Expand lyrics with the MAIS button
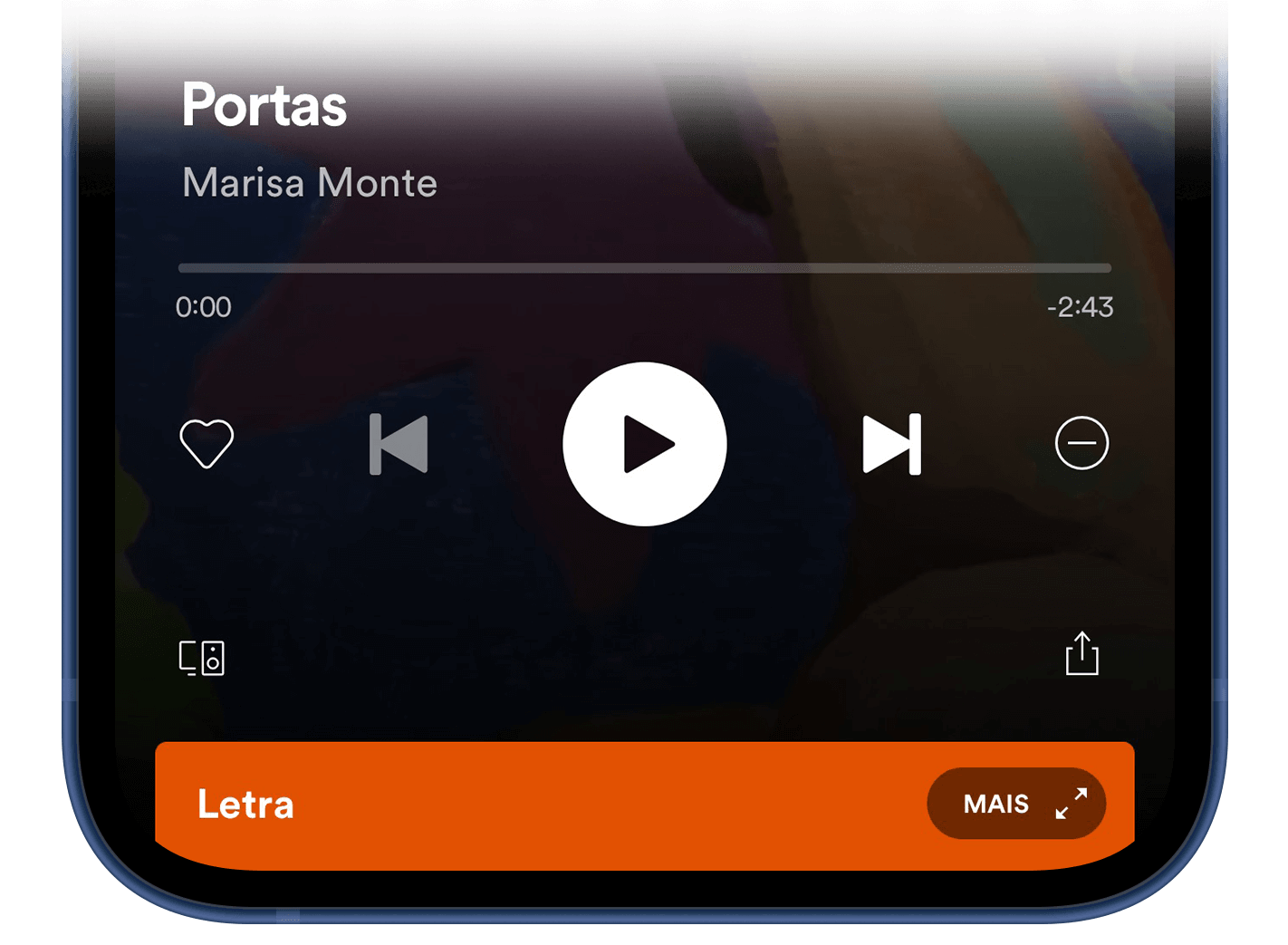This screenshot has width=1288, height=945. tap(1015, 804)
